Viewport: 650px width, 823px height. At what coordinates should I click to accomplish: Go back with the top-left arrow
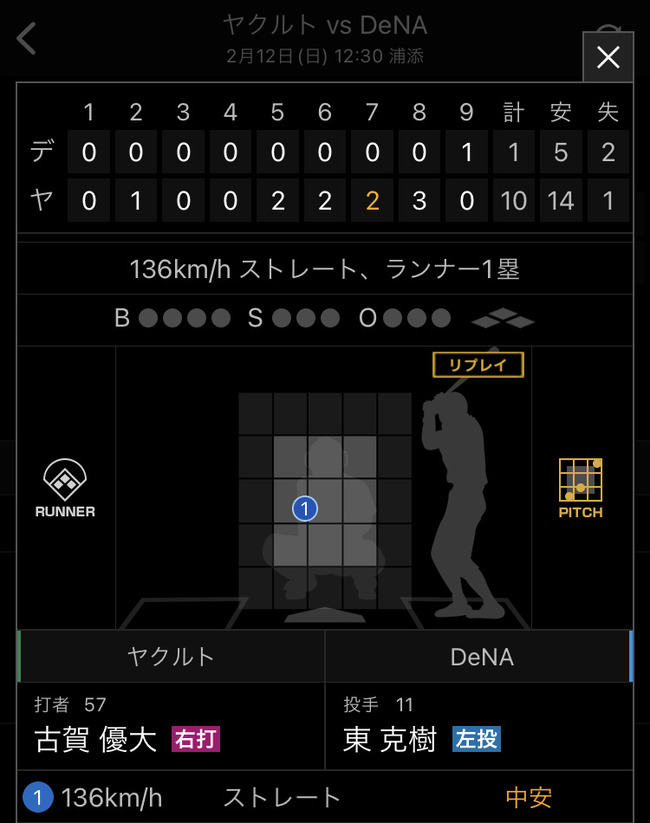click(x=27, y=40)
